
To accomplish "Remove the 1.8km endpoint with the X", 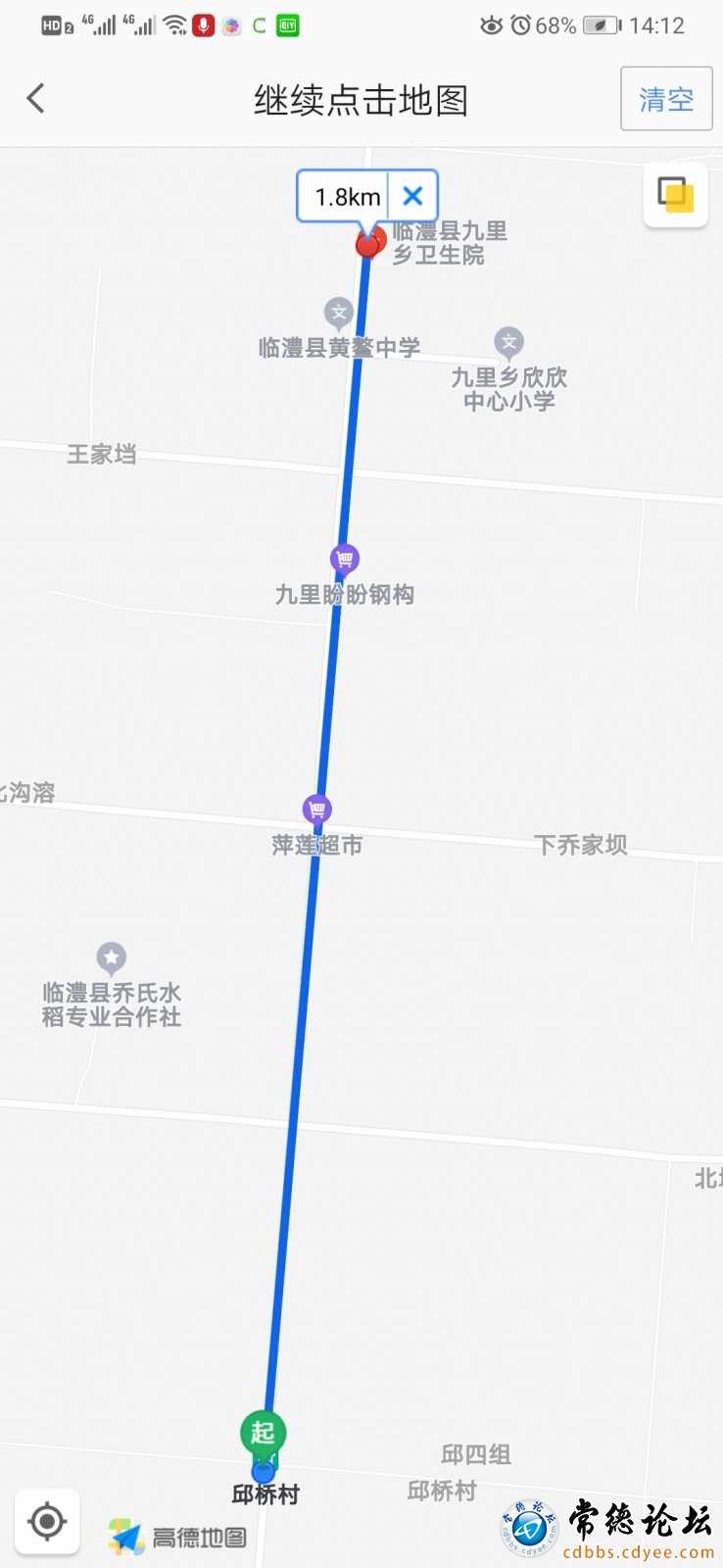I will coord(412,196).
